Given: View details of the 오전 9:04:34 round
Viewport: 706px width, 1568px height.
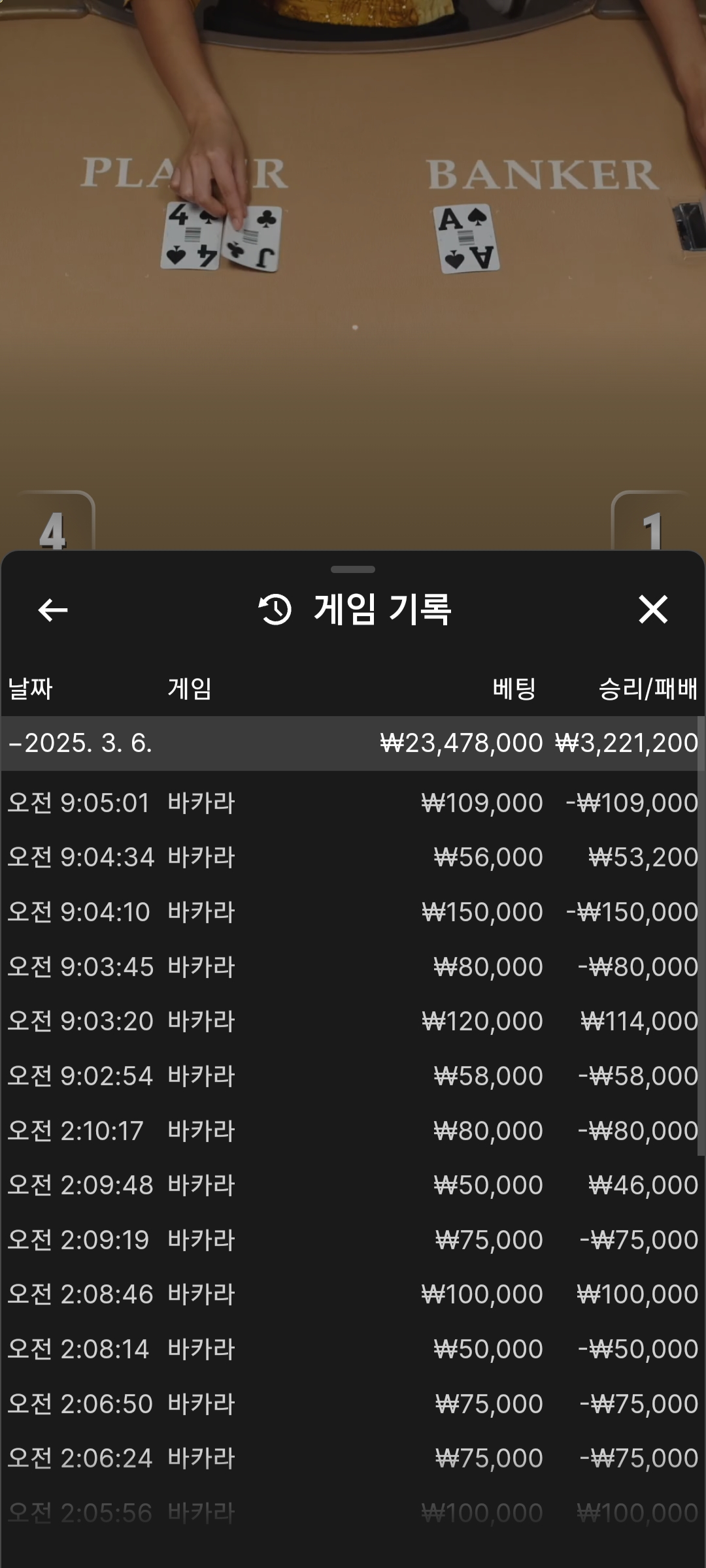Looking at the screenshot, I should [353, 857].
